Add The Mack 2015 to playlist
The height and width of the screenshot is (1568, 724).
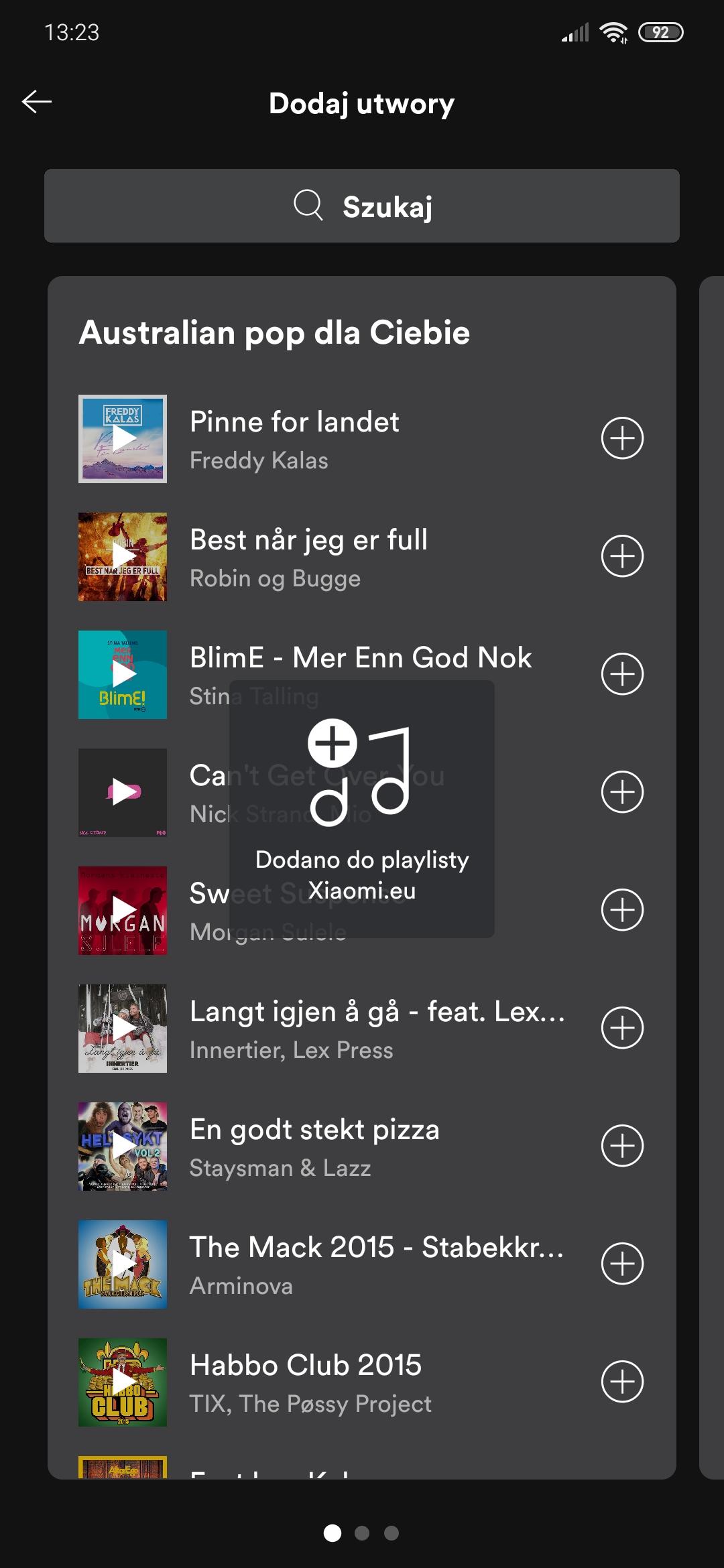[622, 1264]
